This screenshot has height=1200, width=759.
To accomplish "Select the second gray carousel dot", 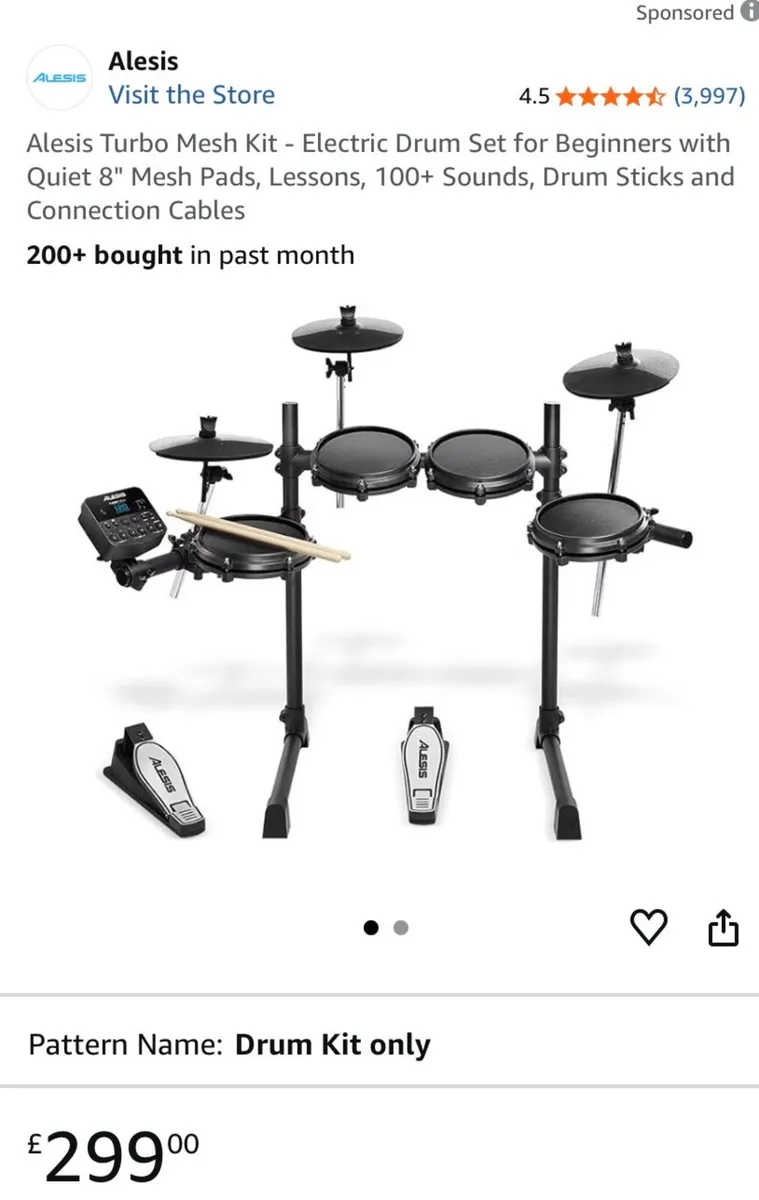I will click(400, 928).
